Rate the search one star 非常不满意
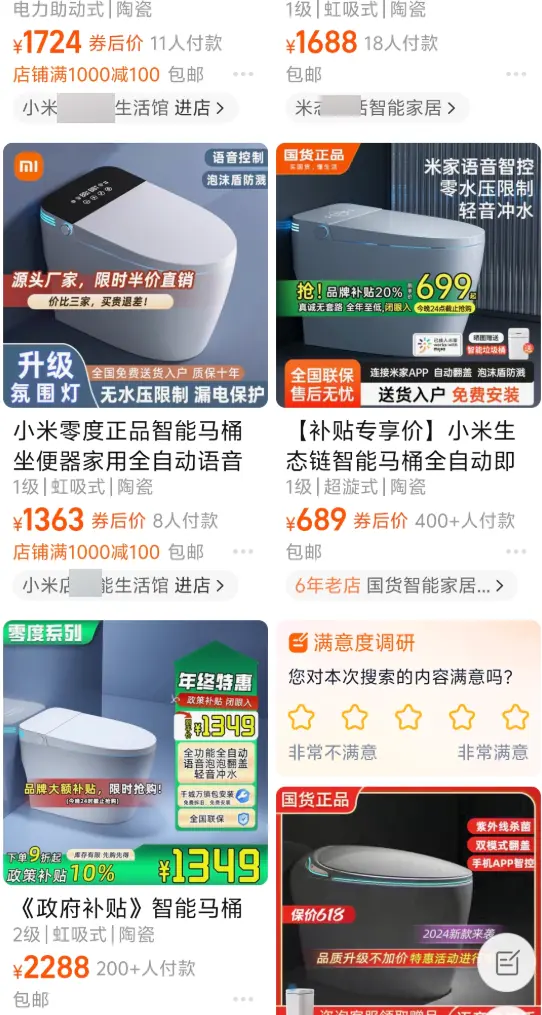 click(301, 718)
